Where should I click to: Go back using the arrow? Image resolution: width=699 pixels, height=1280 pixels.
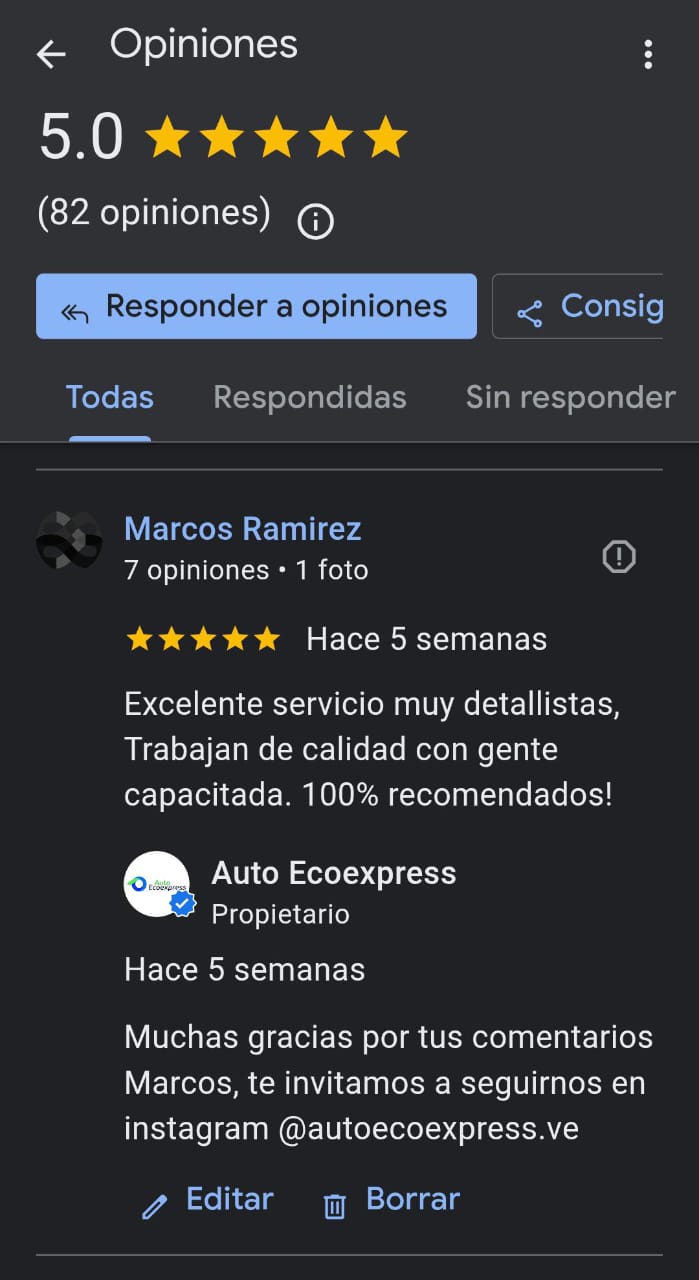(51, 54)
